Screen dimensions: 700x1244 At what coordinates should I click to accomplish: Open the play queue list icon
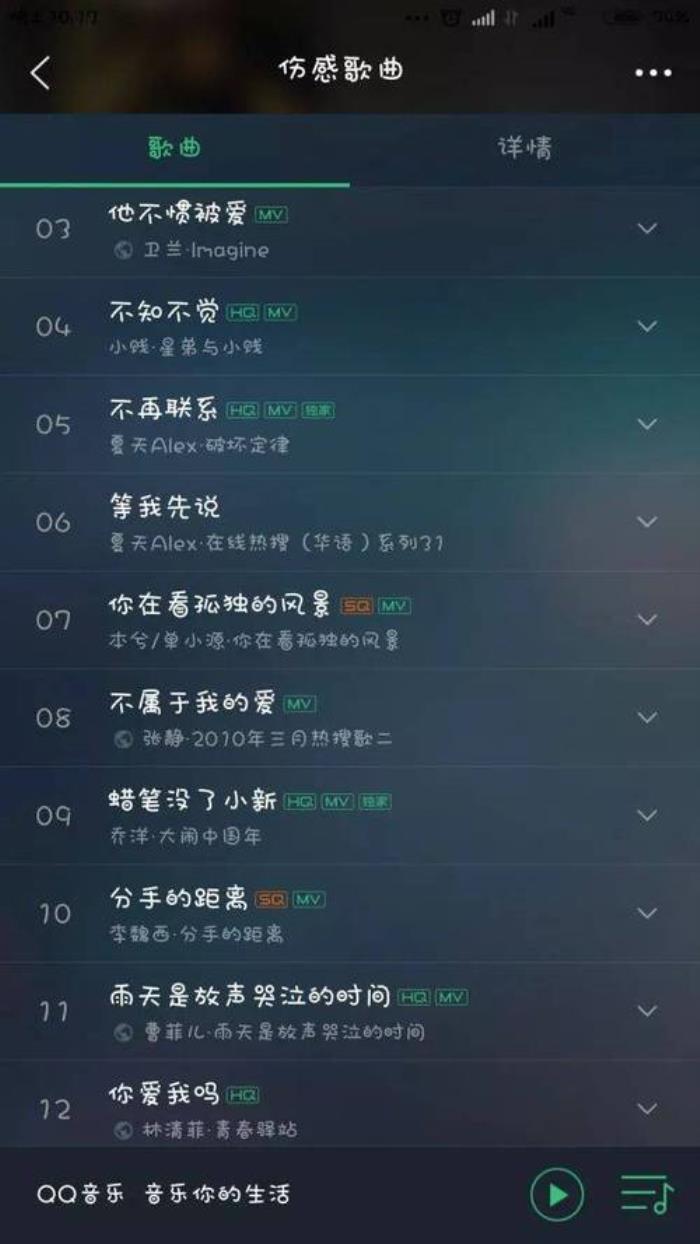point(646,1194)
